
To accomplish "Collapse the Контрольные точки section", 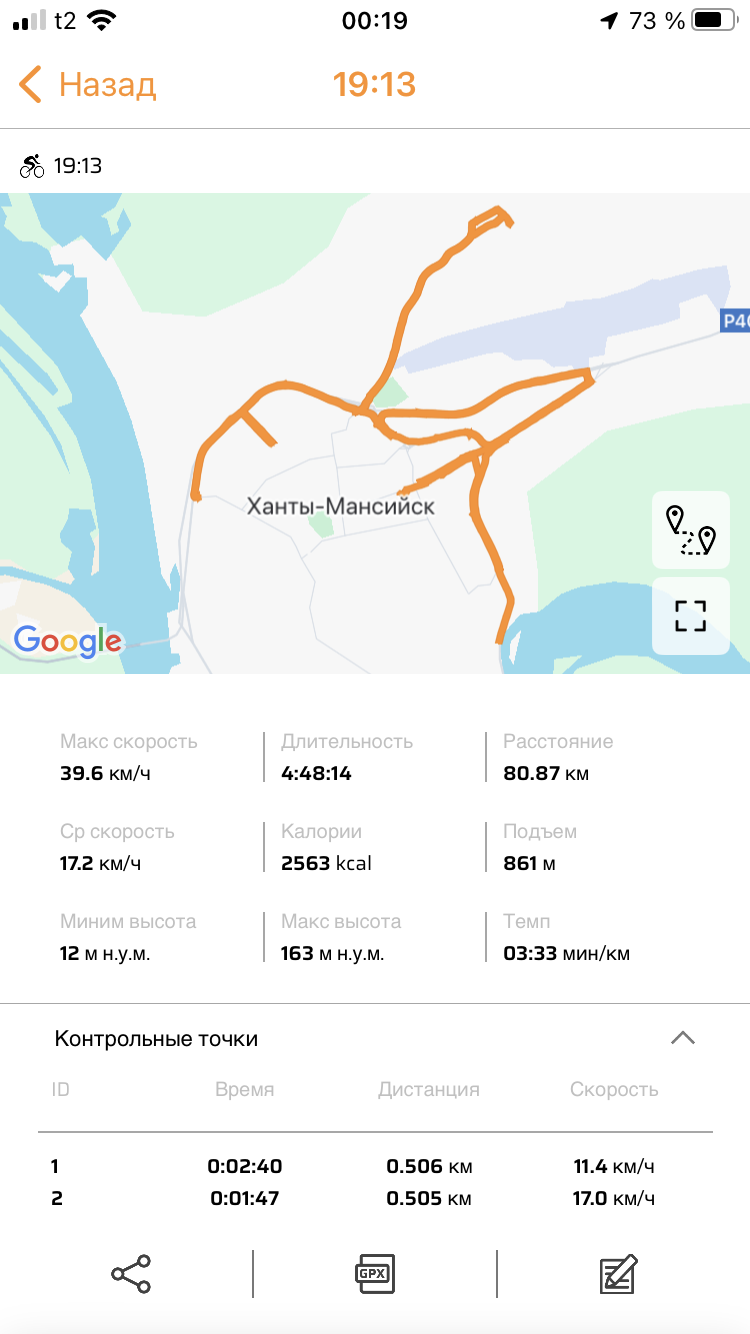I will click(683, 1038).
